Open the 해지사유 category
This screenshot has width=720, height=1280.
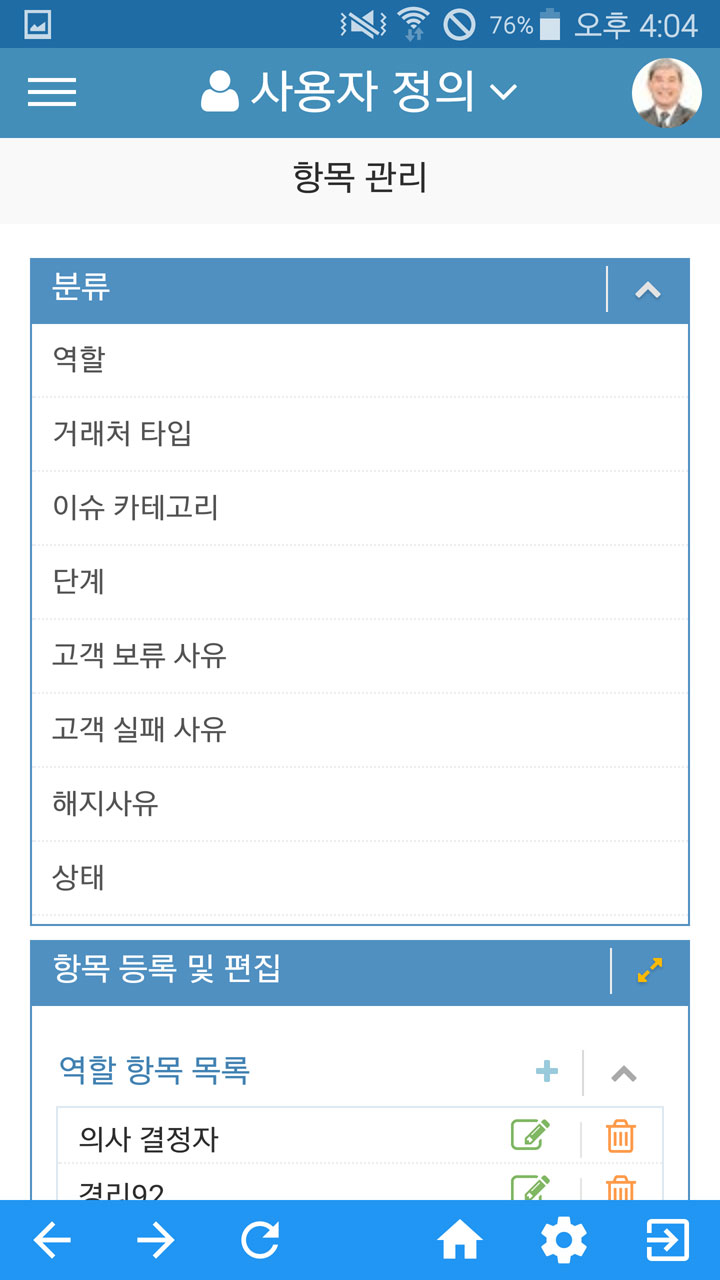pyautogui.click(x=360, y=804)
